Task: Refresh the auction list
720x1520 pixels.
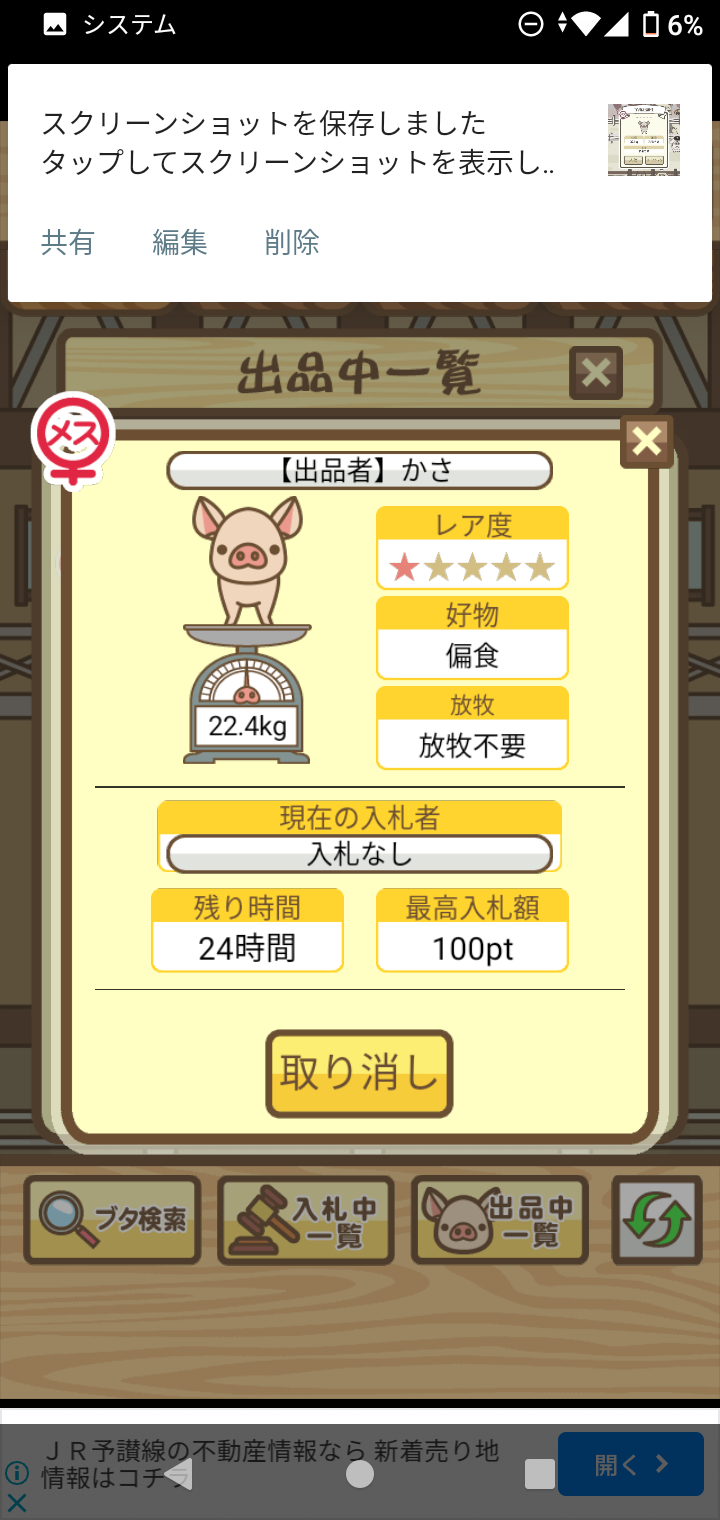Action: click(x=657, y=1219)
